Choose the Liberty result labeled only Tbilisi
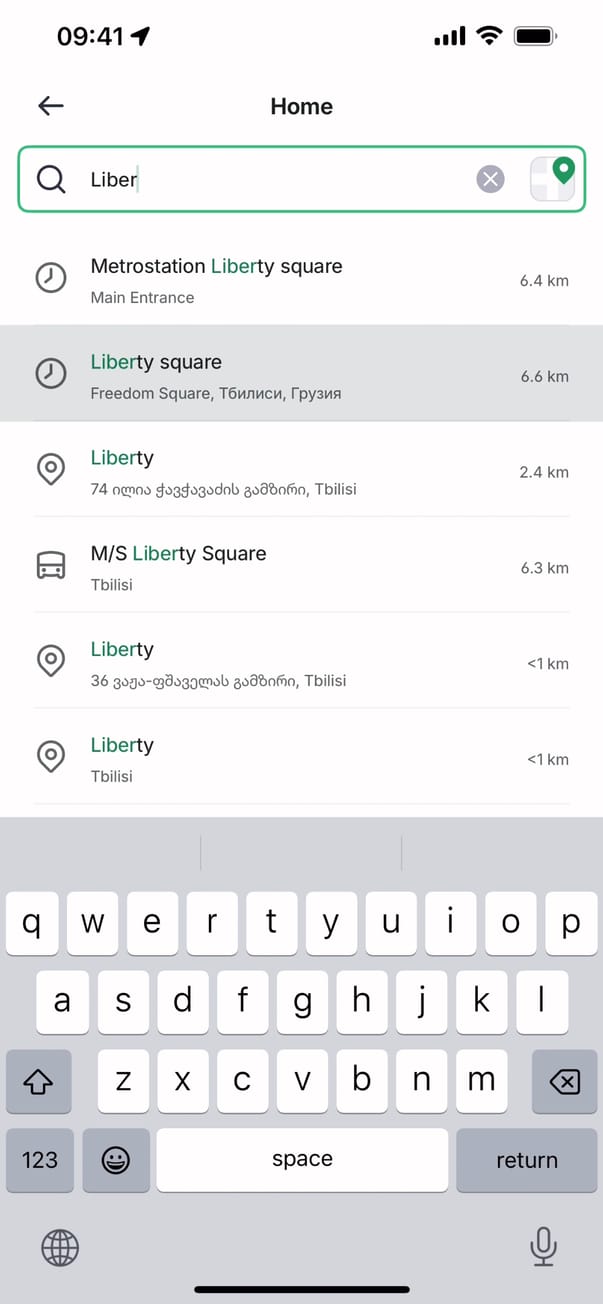 [x=300, y=758]
